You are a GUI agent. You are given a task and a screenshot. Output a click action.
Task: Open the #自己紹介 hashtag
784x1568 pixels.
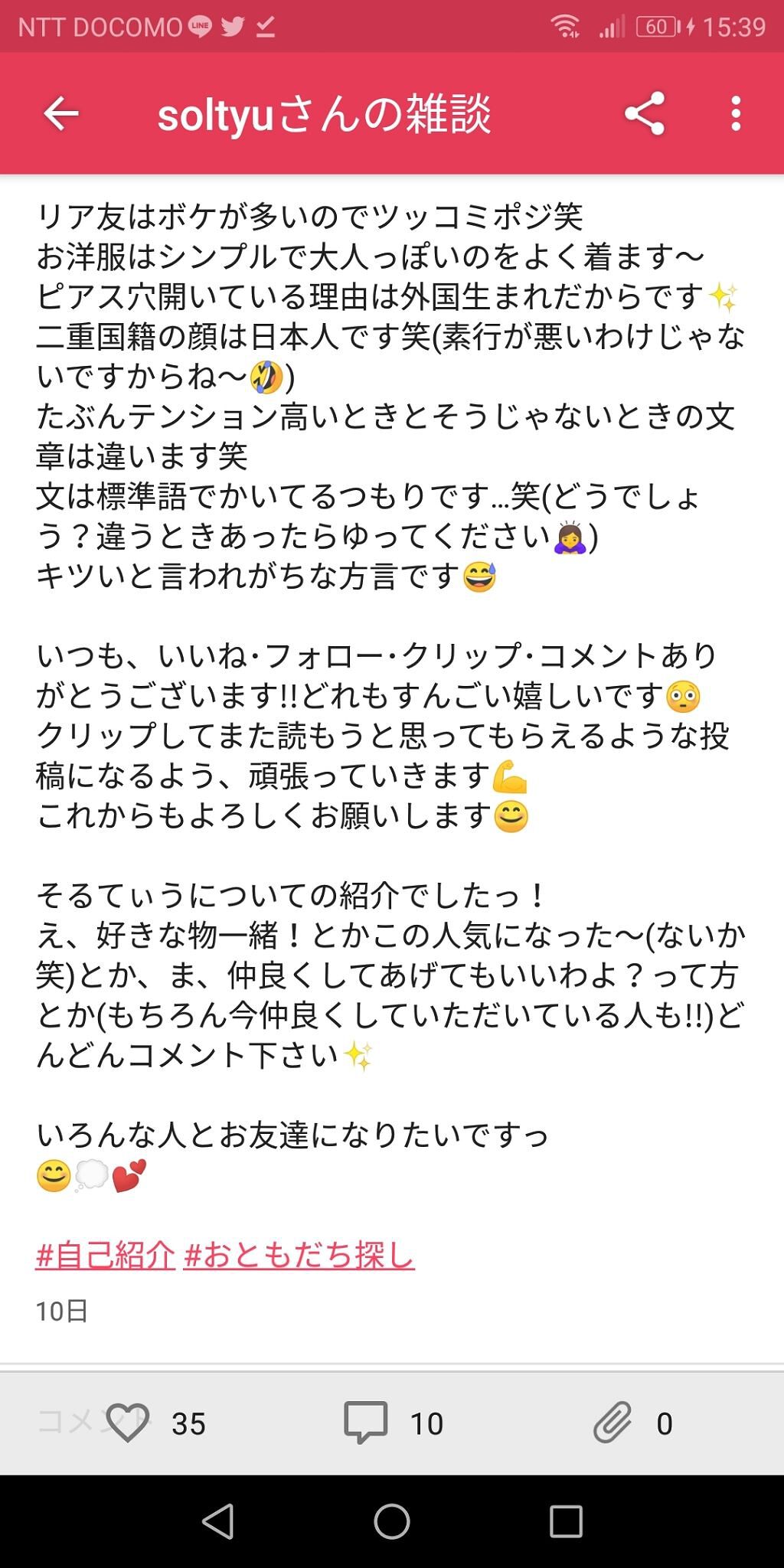pos(106,1256)
